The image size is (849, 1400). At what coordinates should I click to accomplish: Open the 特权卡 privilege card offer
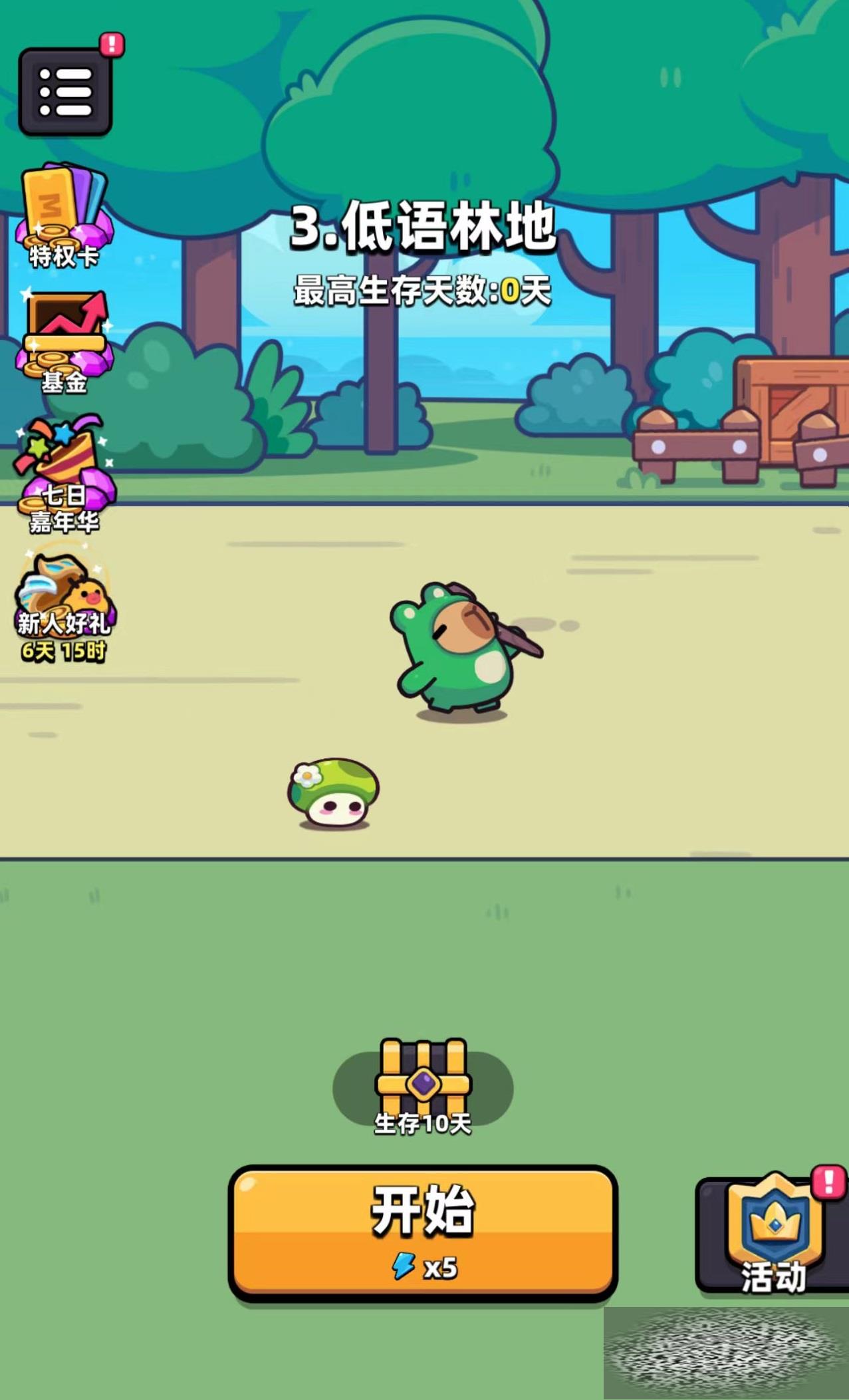(64, 214)
